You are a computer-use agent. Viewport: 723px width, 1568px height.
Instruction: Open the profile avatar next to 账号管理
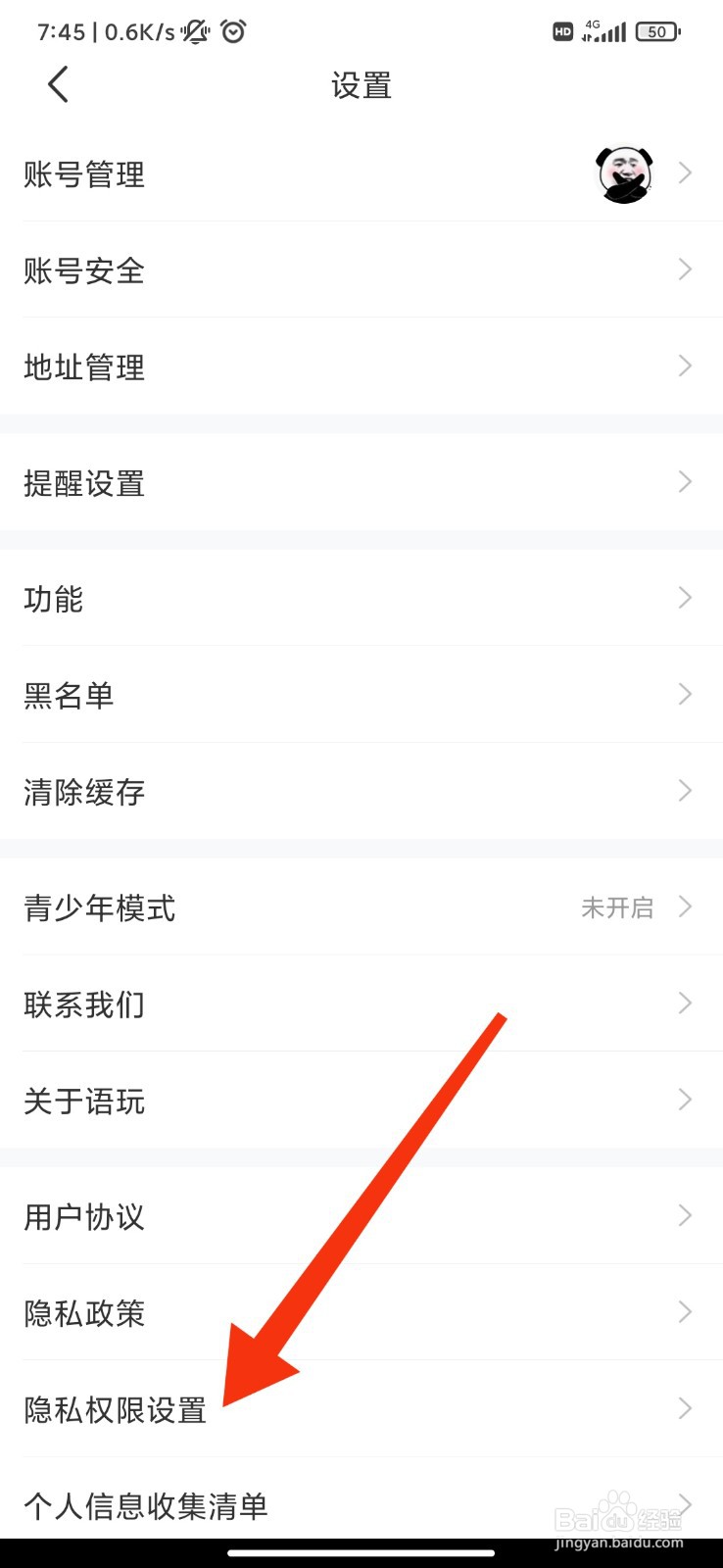(x=624, y=174)
